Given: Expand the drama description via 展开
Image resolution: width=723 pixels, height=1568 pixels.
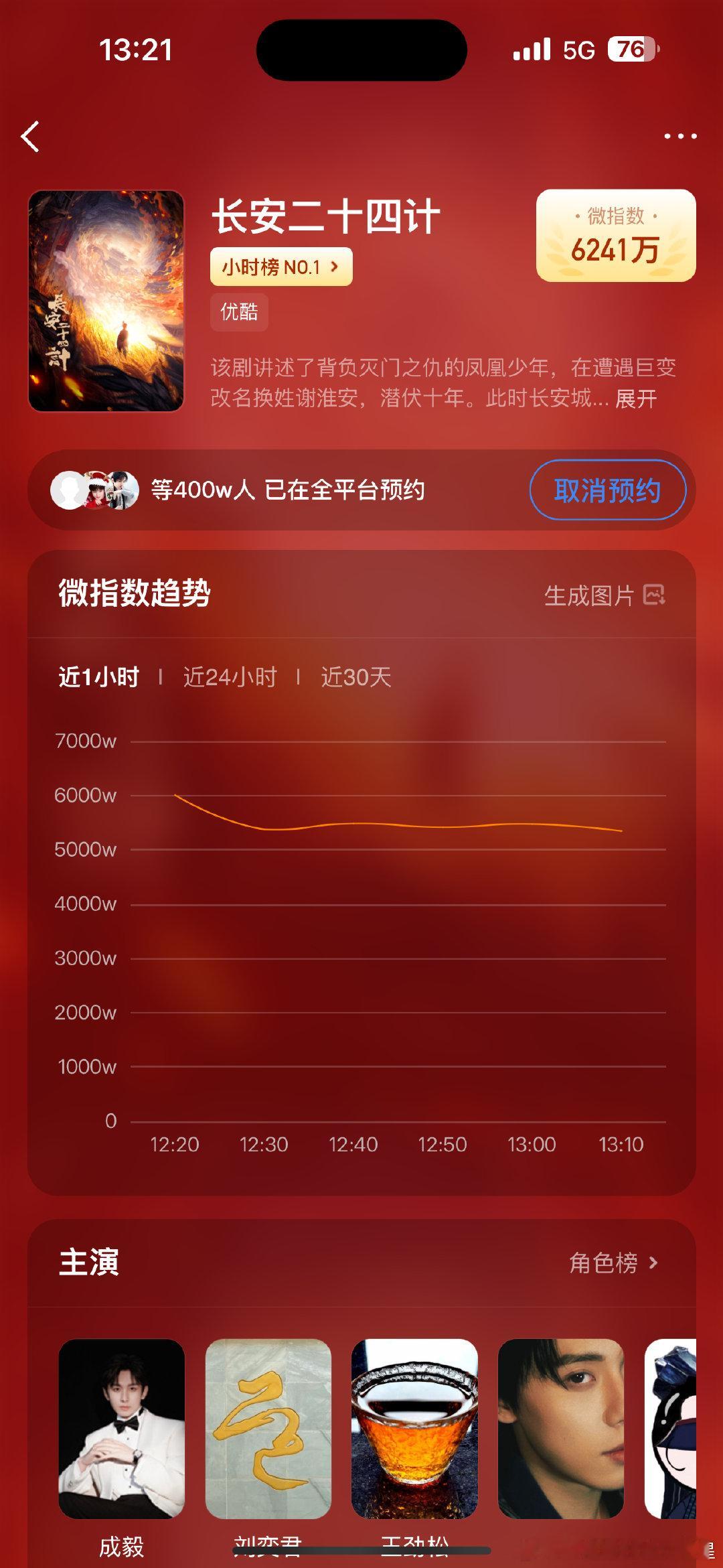Looking at the screenshot, I should [x=635, y=399].
